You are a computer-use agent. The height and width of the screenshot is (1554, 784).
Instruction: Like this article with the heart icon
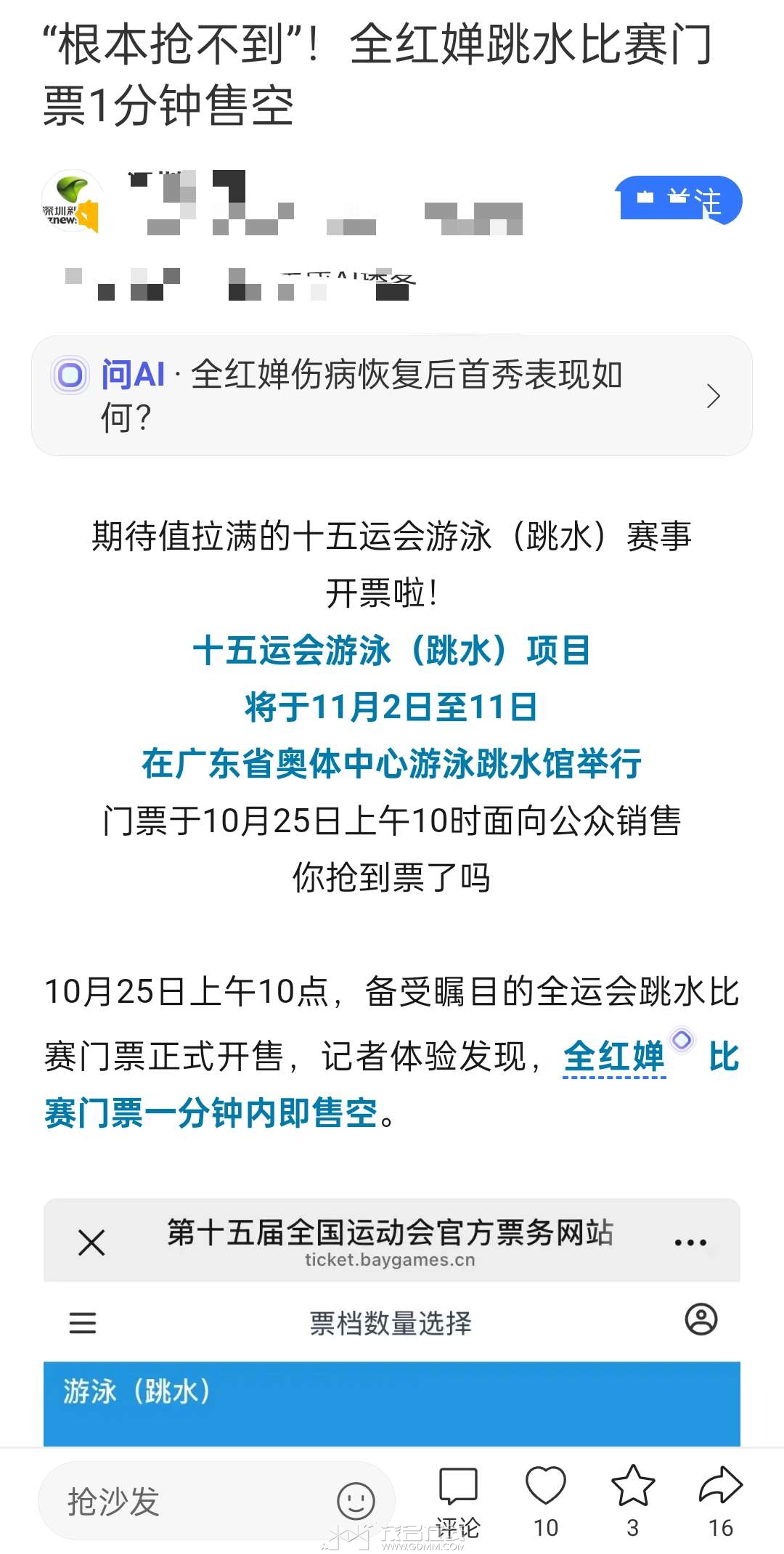tap(545, 1497)
